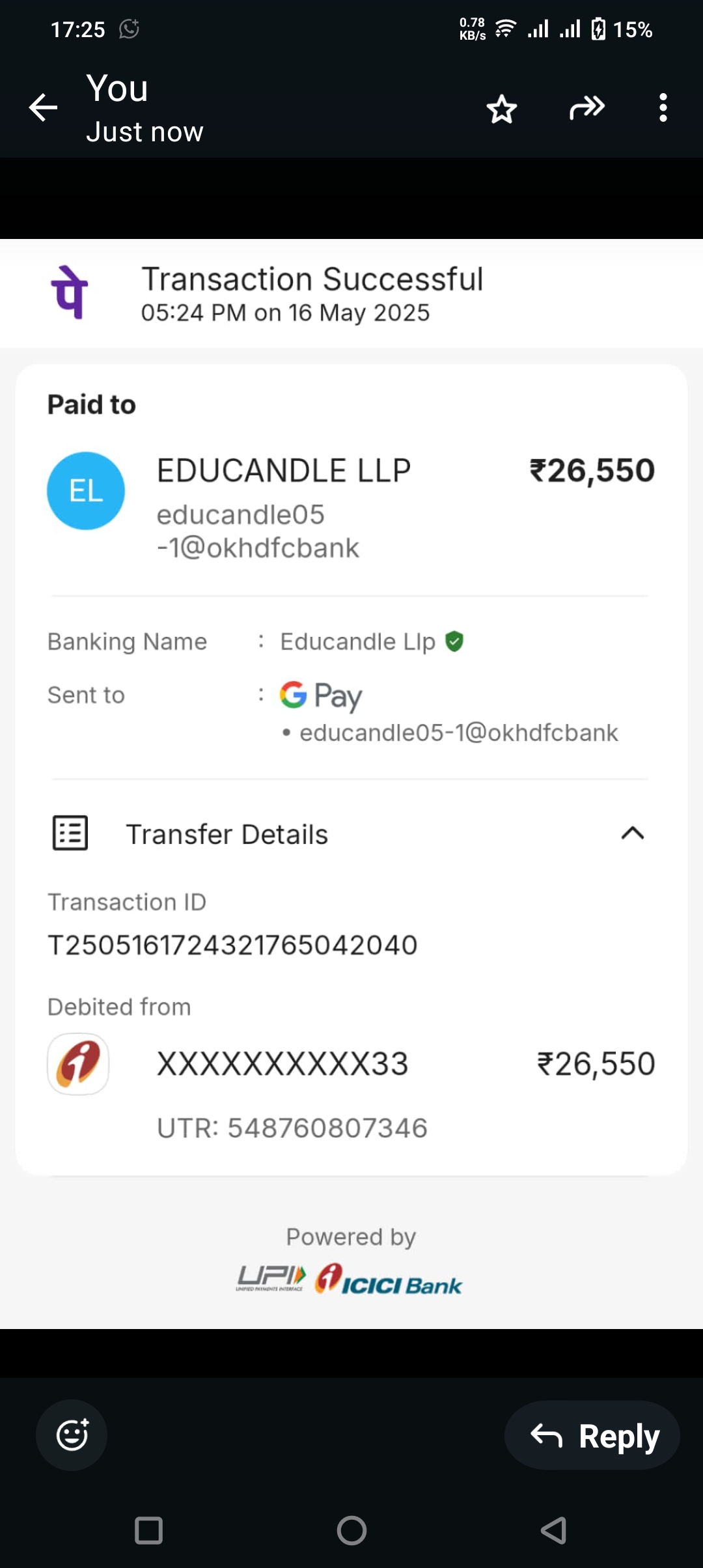Forward this image to another chat
This screenshot has height=1568, width=703.
pyautogui.click(x=586, y=107)
